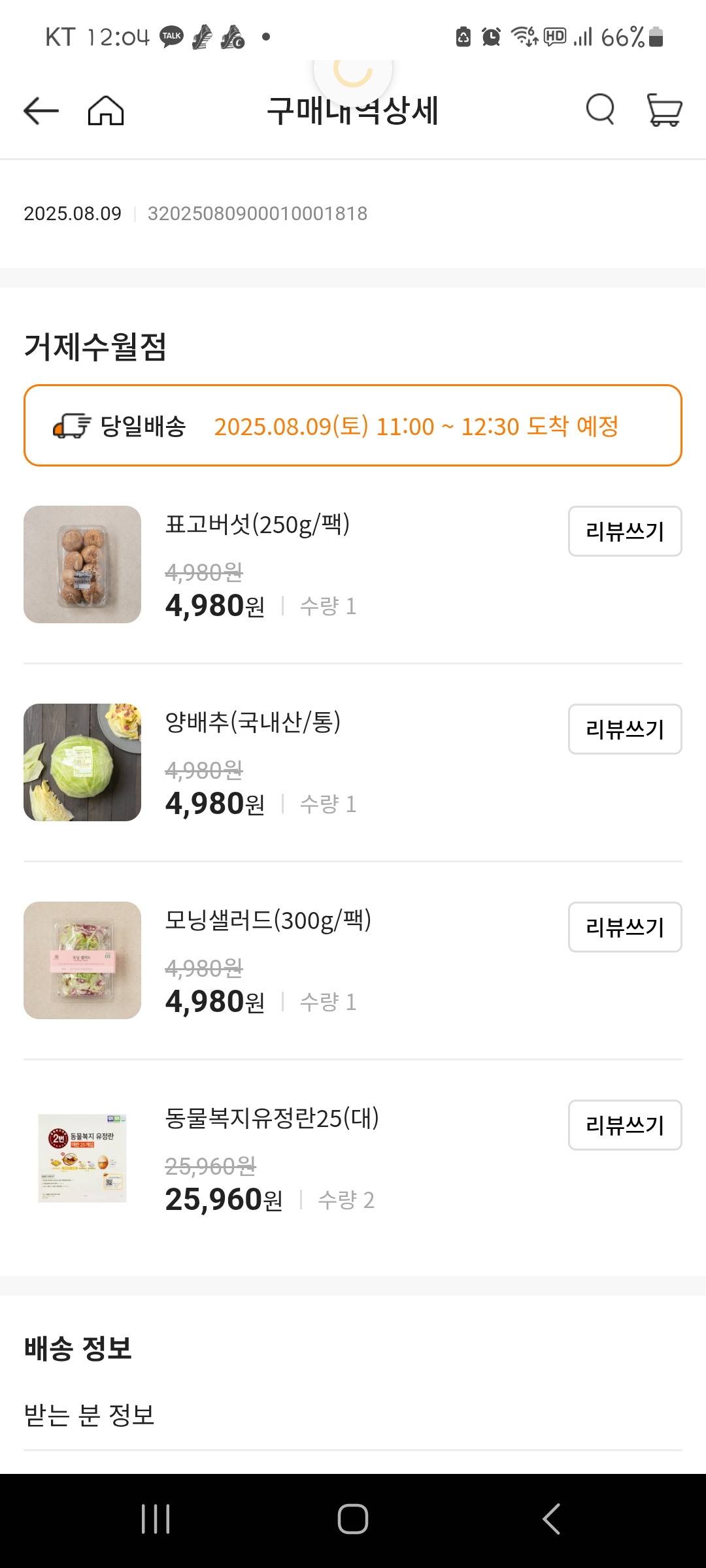Write a review for 양배추(국내산/통)
706x1568 pixels.
[x=624, y=729]
